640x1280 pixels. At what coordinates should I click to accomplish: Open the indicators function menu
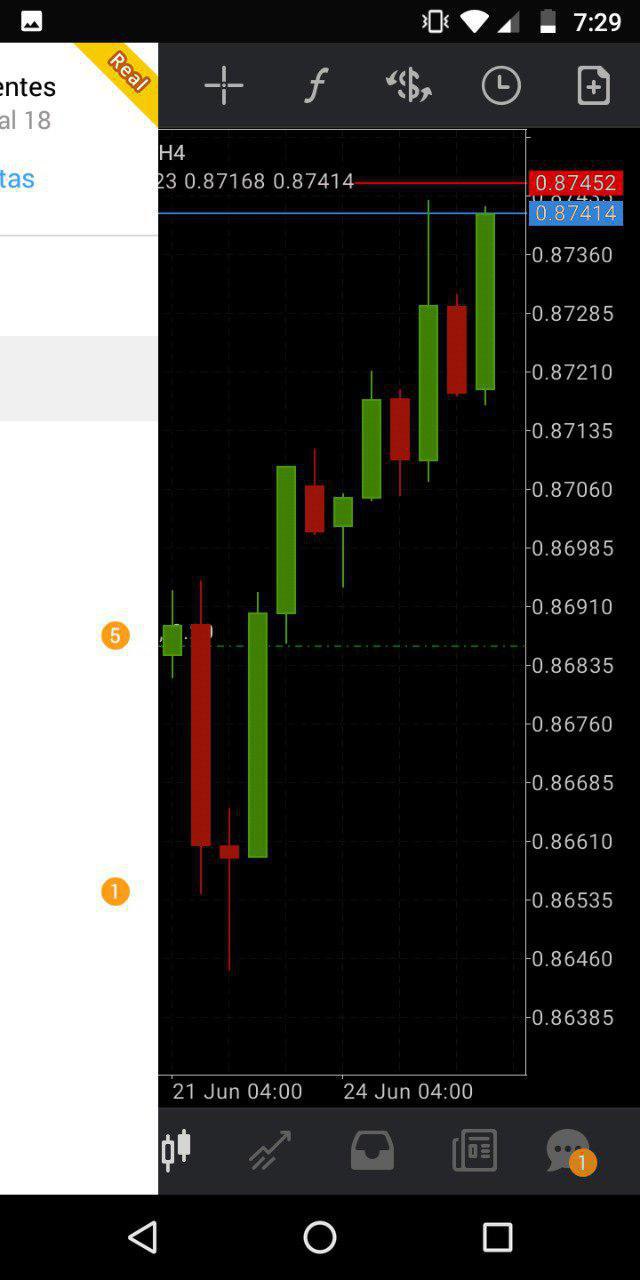click(316, 86)
